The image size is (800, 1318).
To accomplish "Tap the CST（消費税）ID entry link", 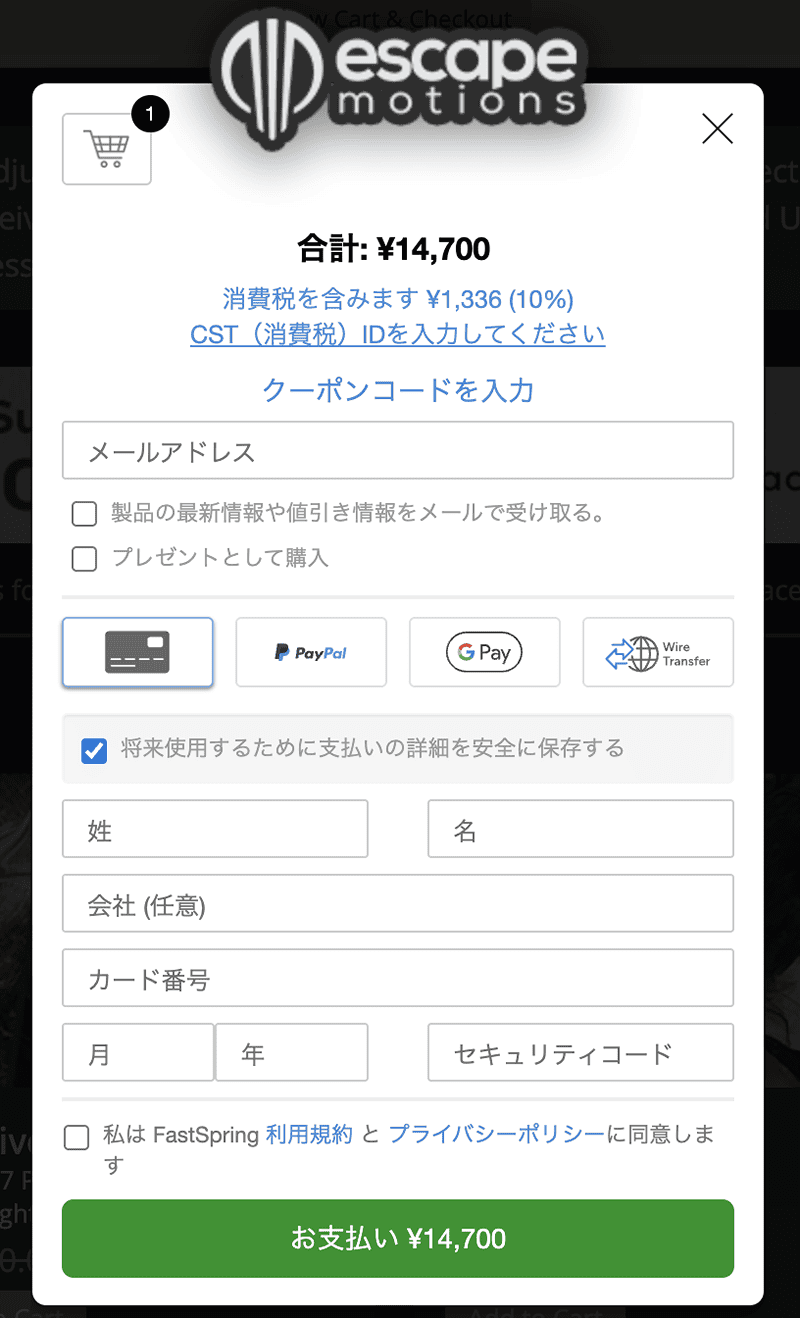I will 398,334.
